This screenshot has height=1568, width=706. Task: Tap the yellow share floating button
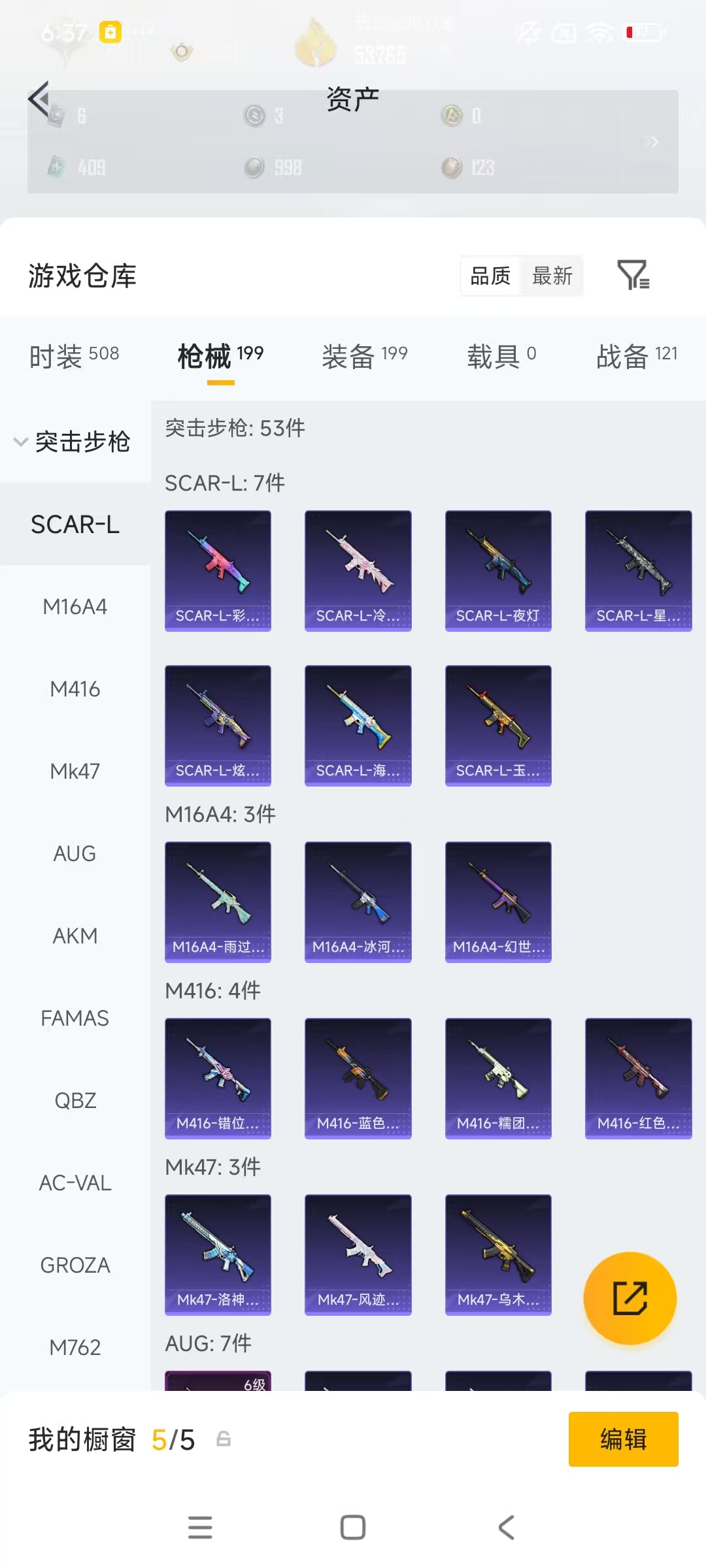(630, 1298)
